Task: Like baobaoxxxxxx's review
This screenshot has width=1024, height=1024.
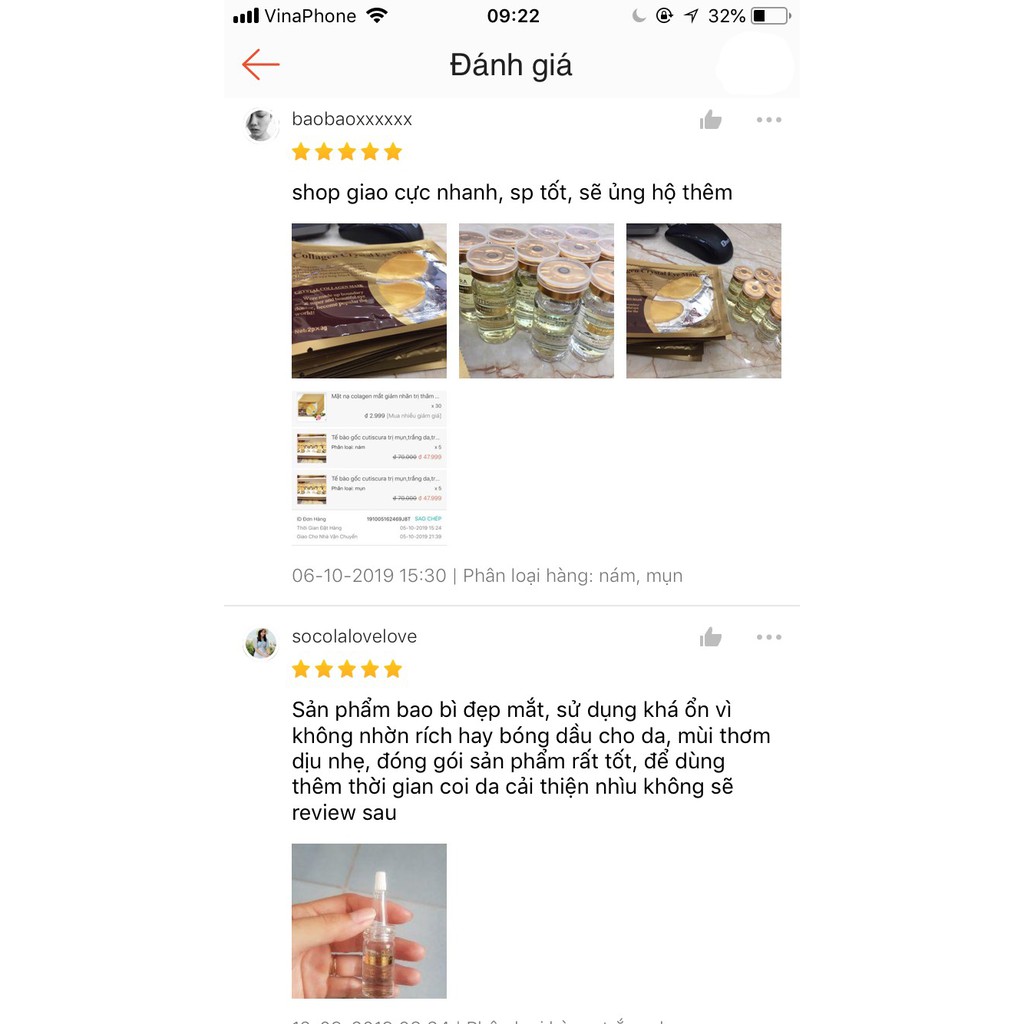Action: click(x=711, y=120)
